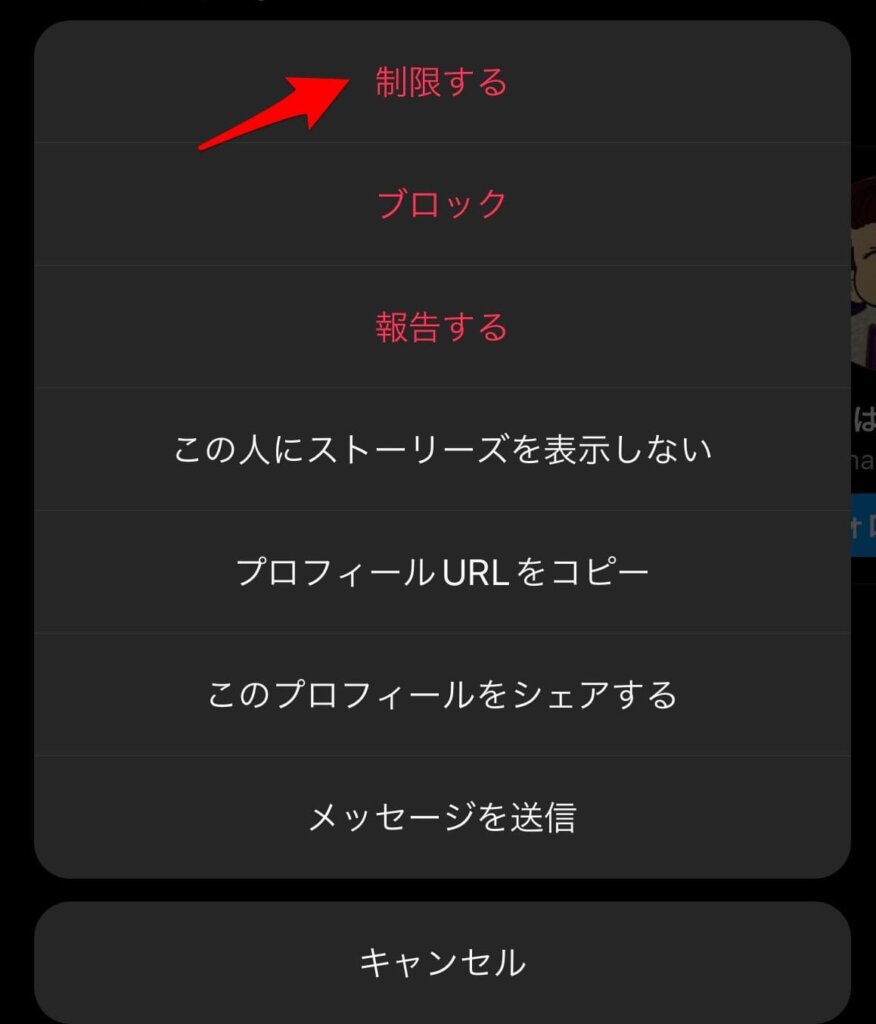The height and width of the screenshot is (1024, 876).
Task: Tap このプロフィールをシェアする
Action: click(x=442, y=694)
